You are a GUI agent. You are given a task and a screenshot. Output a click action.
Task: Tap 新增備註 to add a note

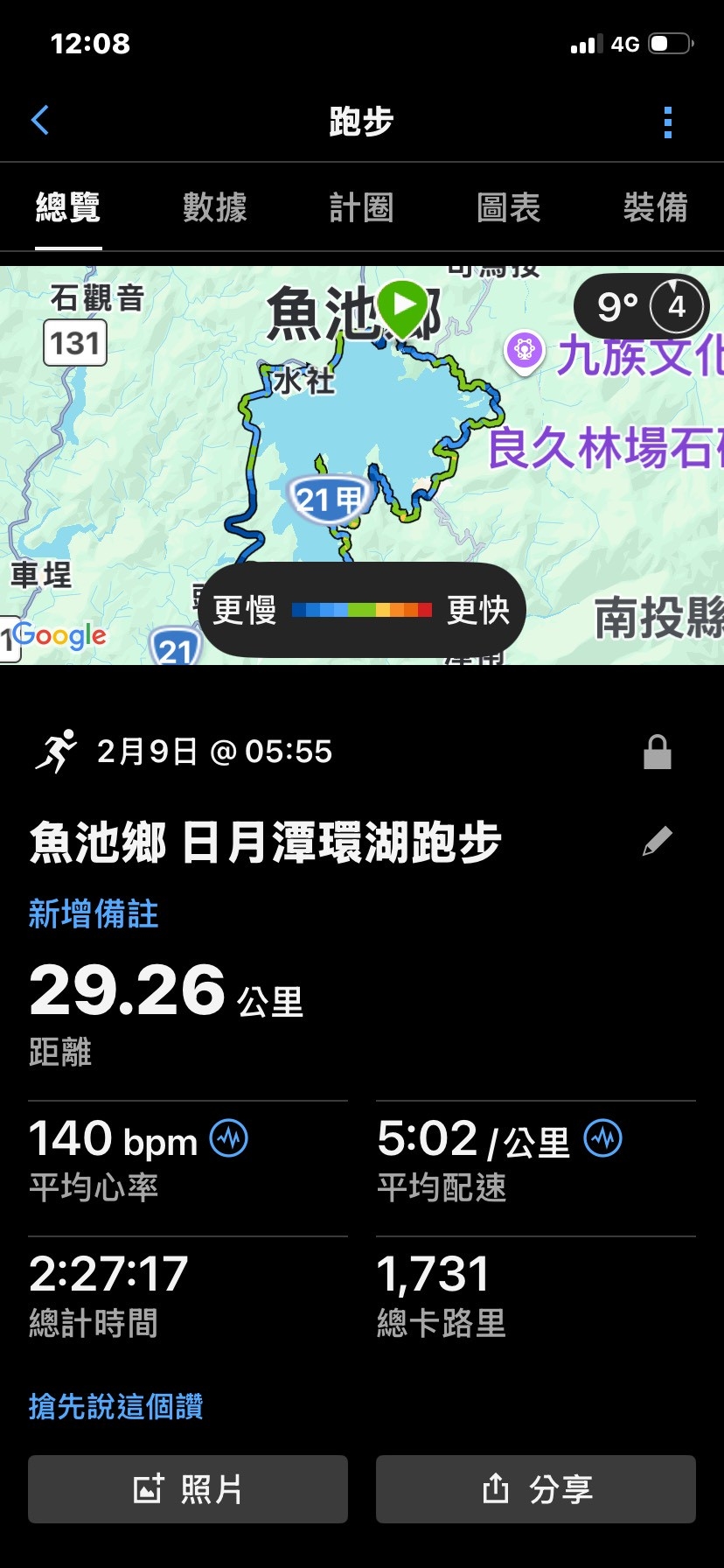click(94, 914)
